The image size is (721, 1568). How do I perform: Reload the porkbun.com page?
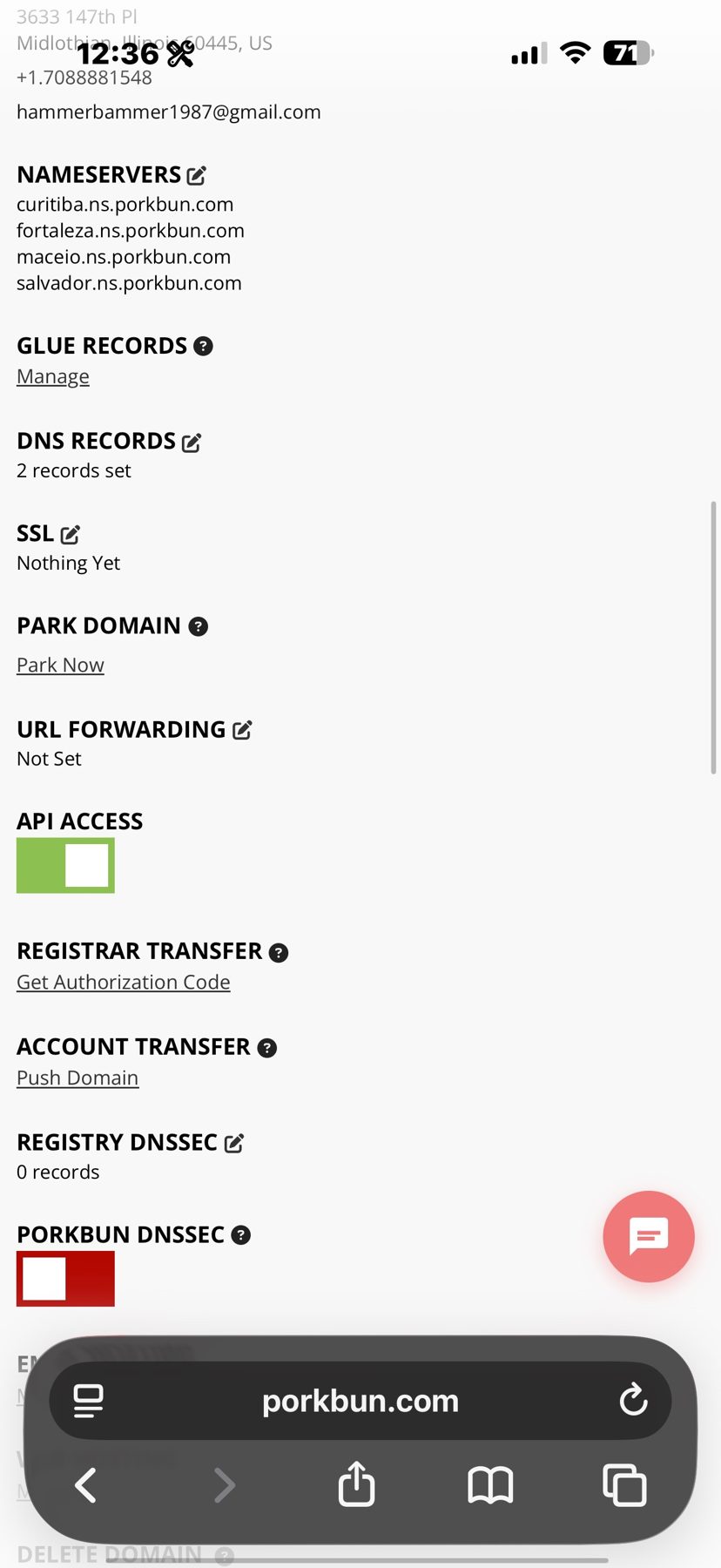[633, 1400]
